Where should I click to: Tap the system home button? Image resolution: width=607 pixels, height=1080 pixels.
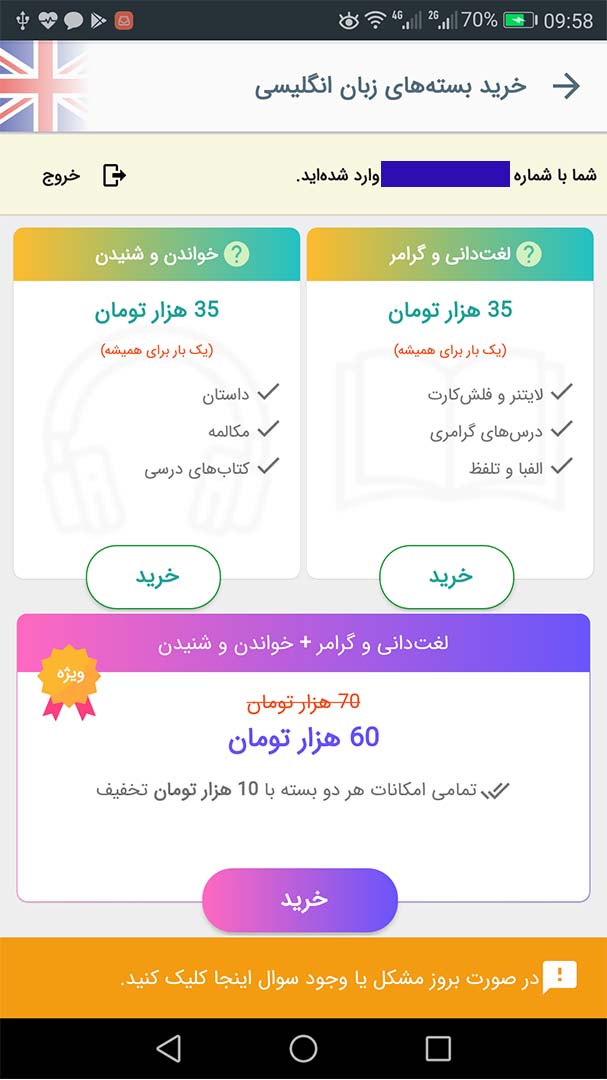click(x=303, y=1048)
